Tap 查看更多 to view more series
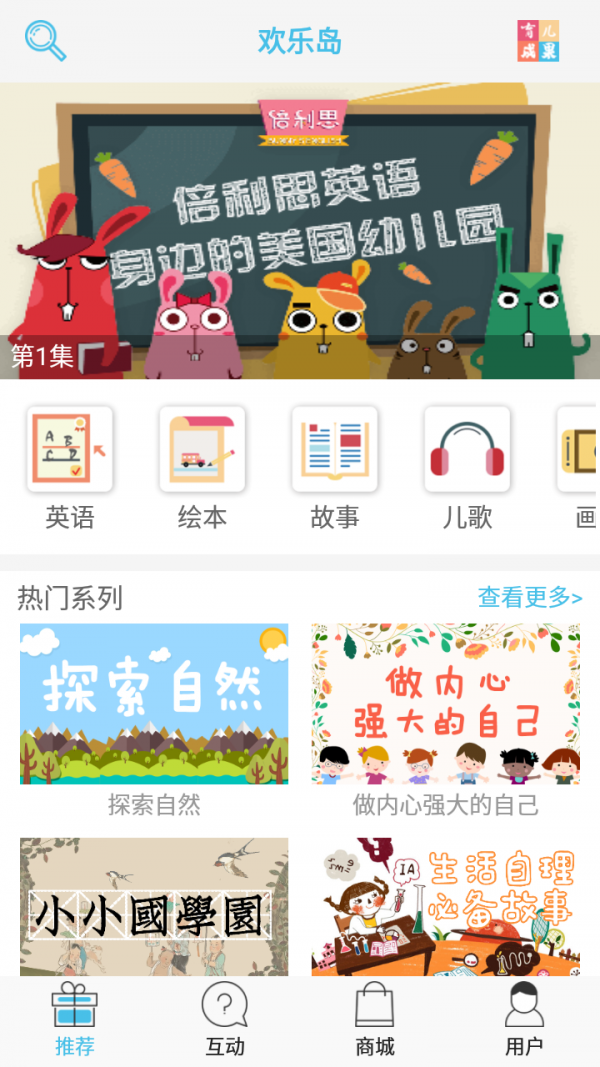 click(530, 598)
